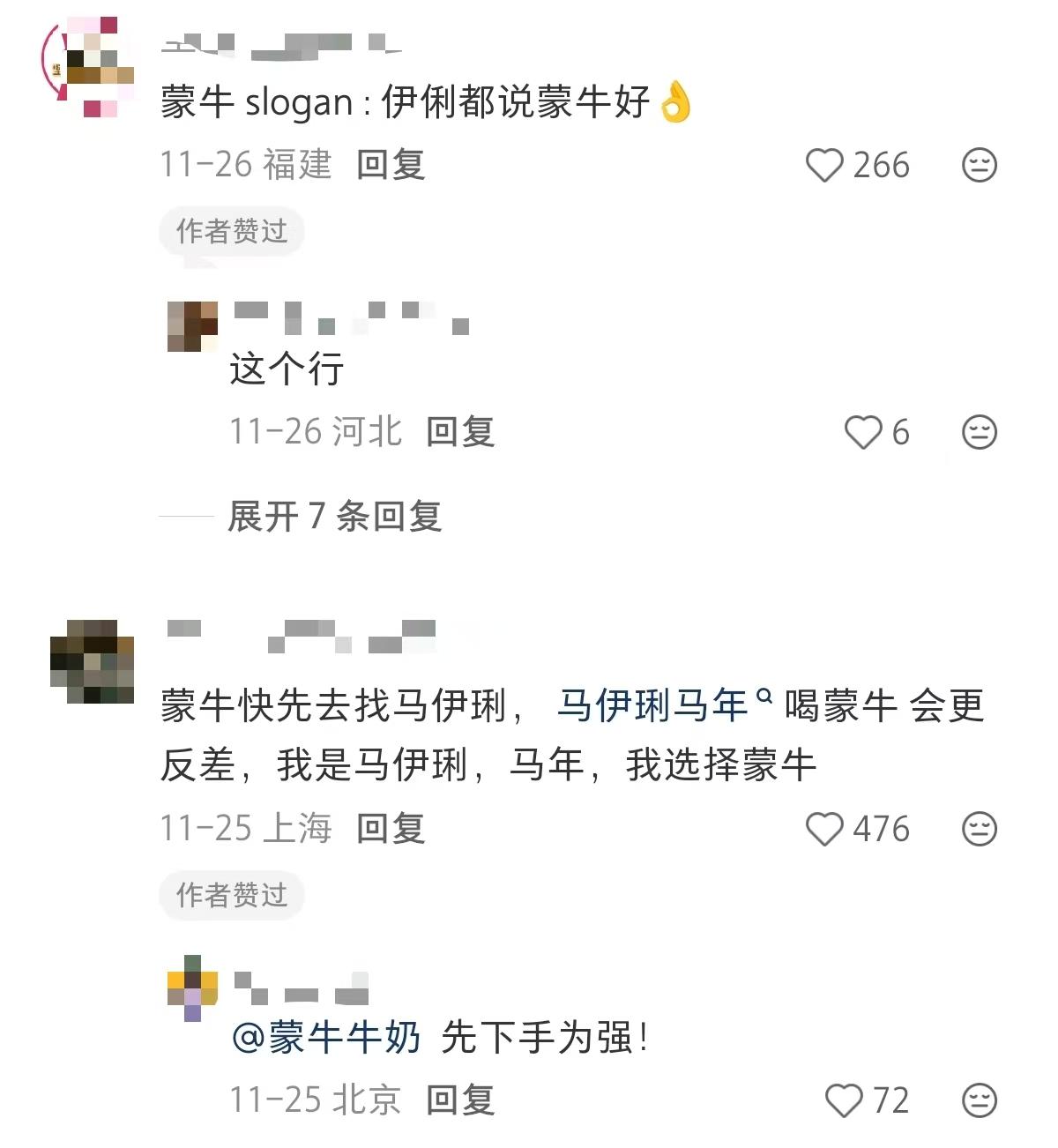The image size is (1058, 1148).
Task: Reply to the 11-26 福建 comment
Action: click(x=391, y=165)
